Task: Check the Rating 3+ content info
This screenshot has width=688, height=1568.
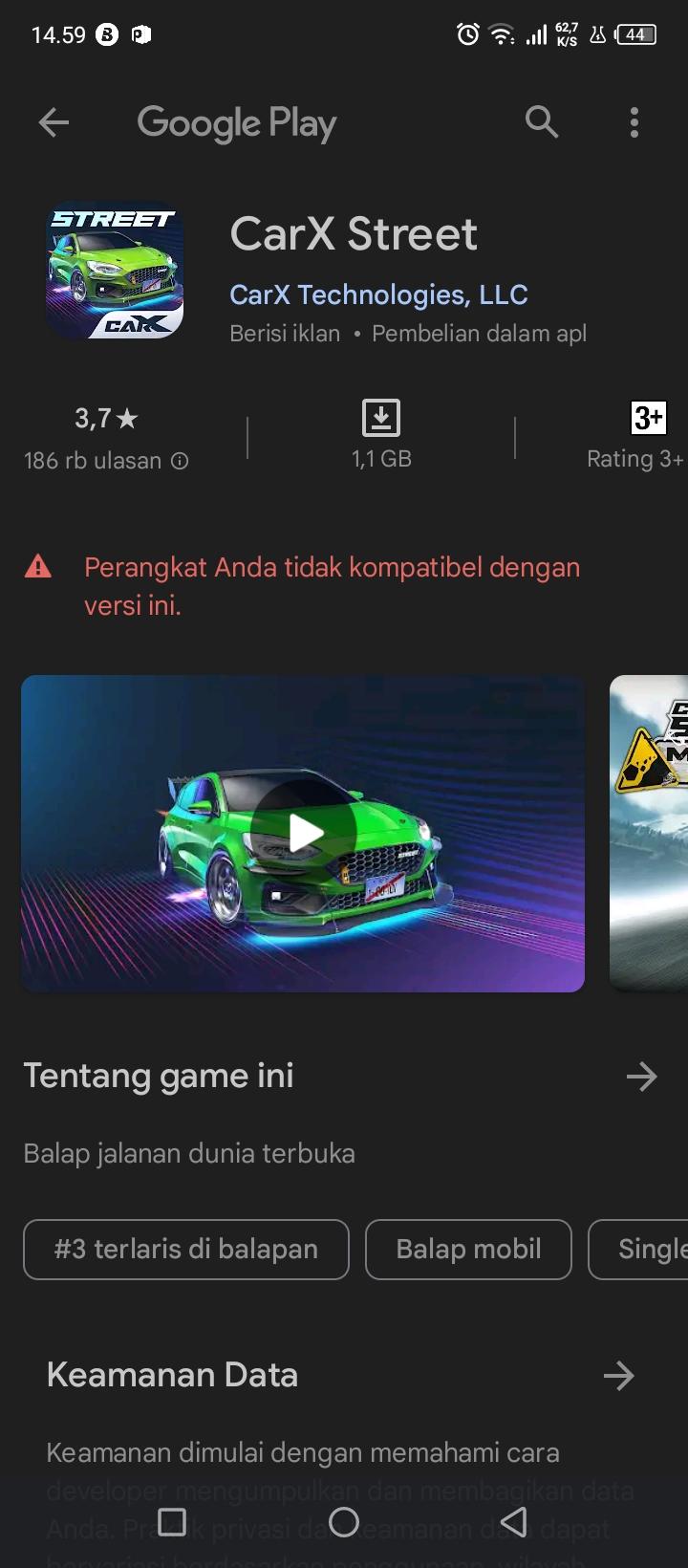Action: (x=640, y=437)
